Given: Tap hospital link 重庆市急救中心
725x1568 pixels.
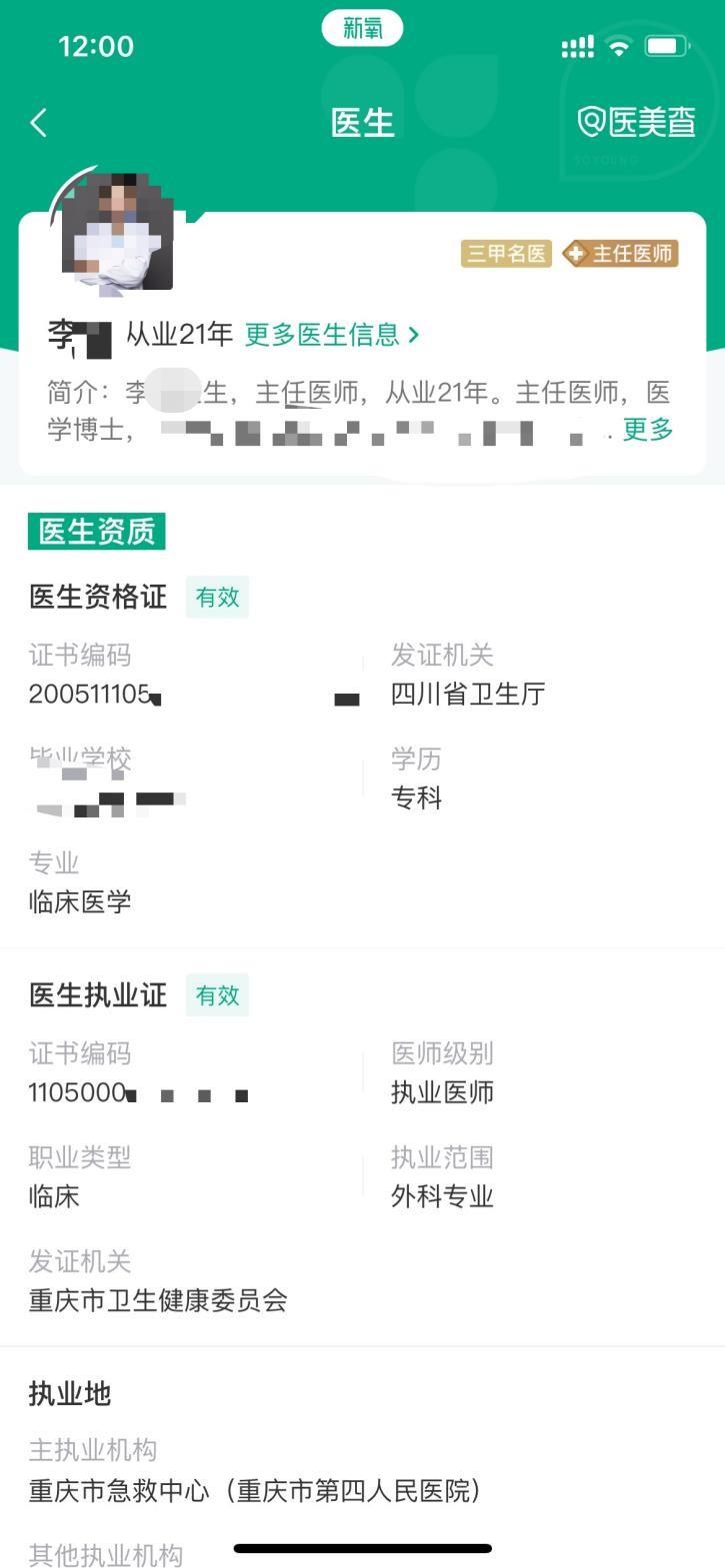Looking at the screenshot, I should [x=130, y=1491].
